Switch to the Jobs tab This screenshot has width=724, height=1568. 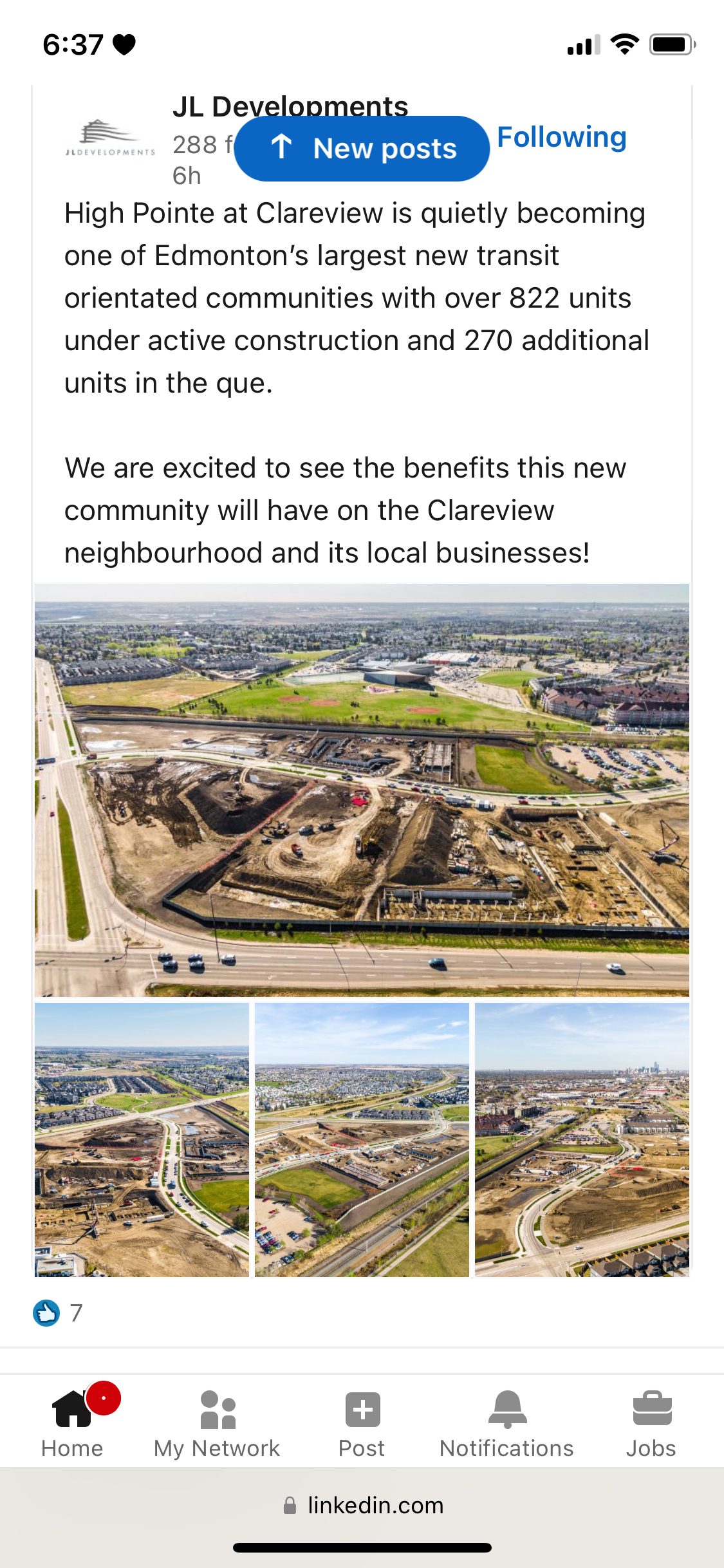(651, 1421)
